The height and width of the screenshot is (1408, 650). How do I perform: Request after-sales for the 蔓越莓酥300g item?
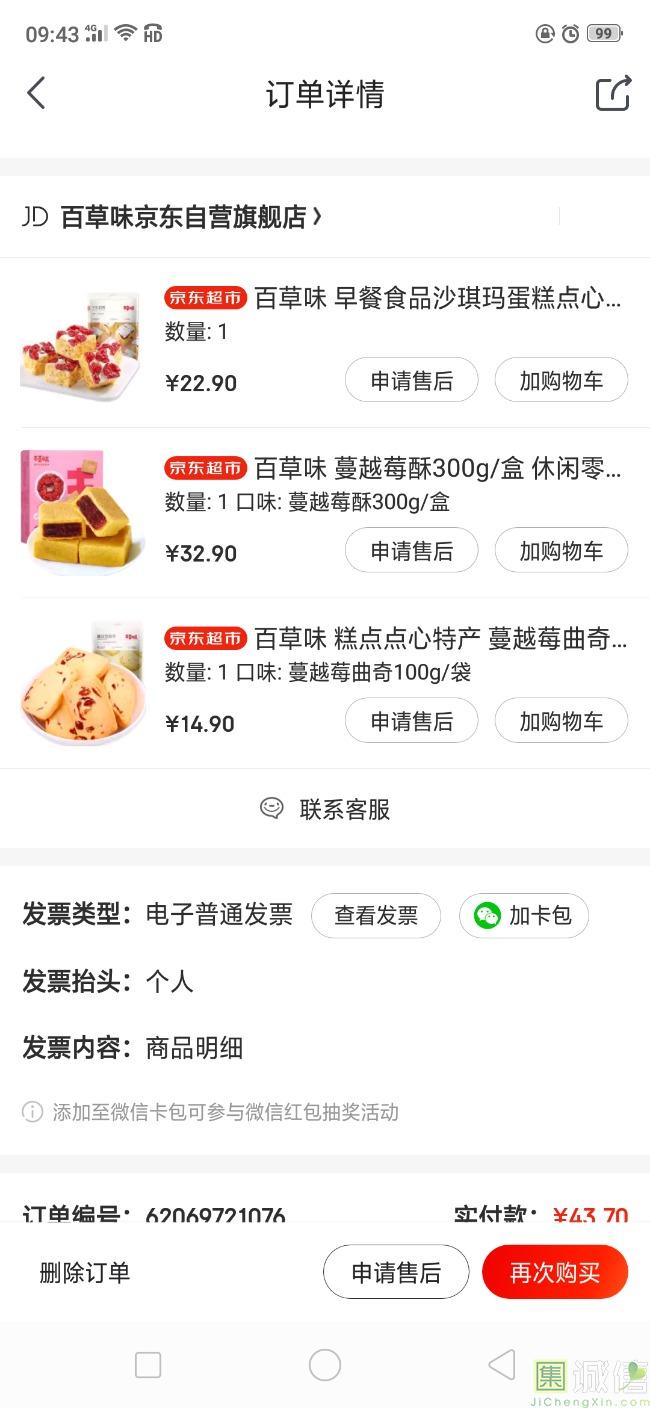411,551
